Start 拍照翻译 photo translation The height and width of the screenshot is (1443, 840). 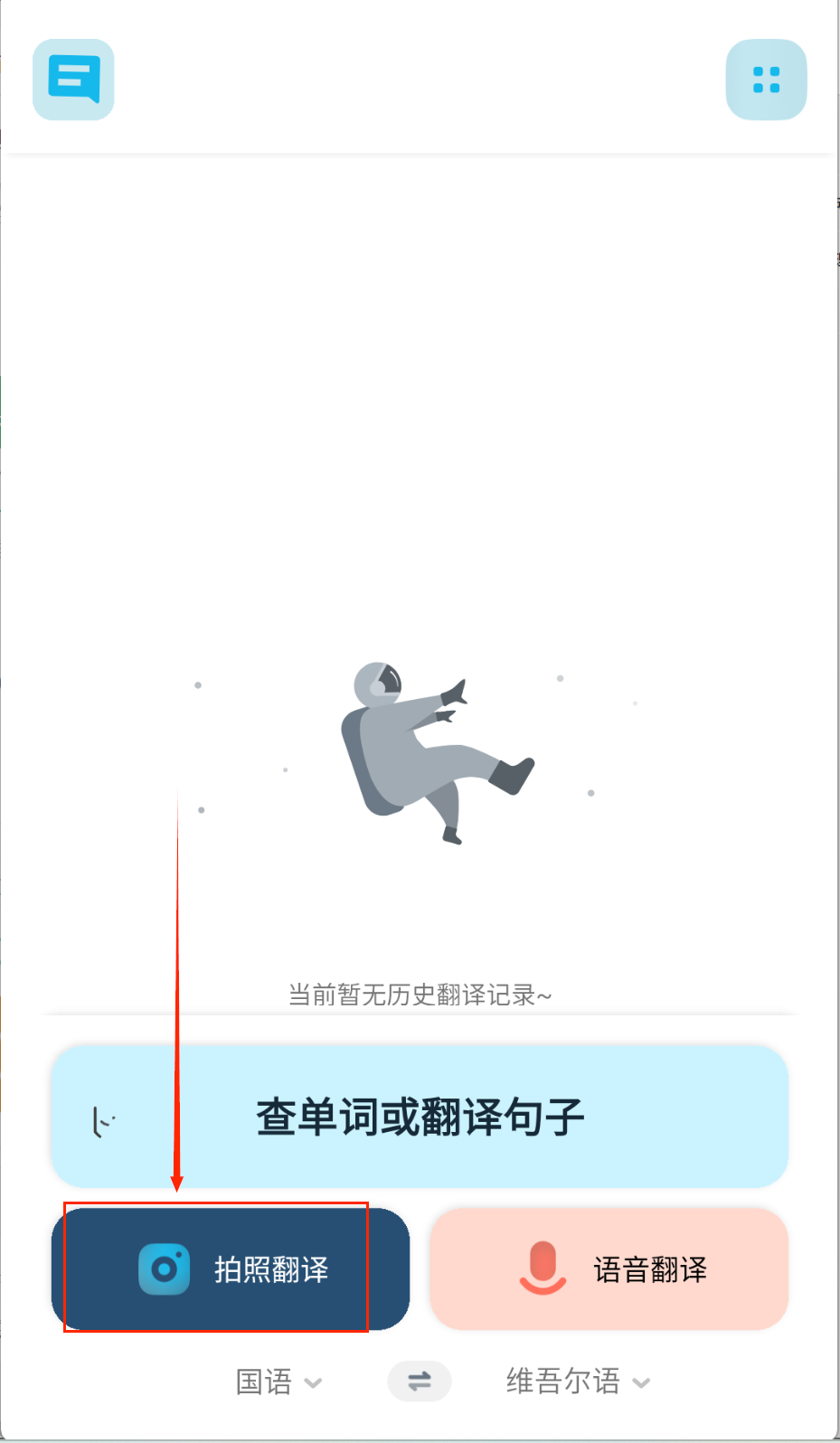231,1269
